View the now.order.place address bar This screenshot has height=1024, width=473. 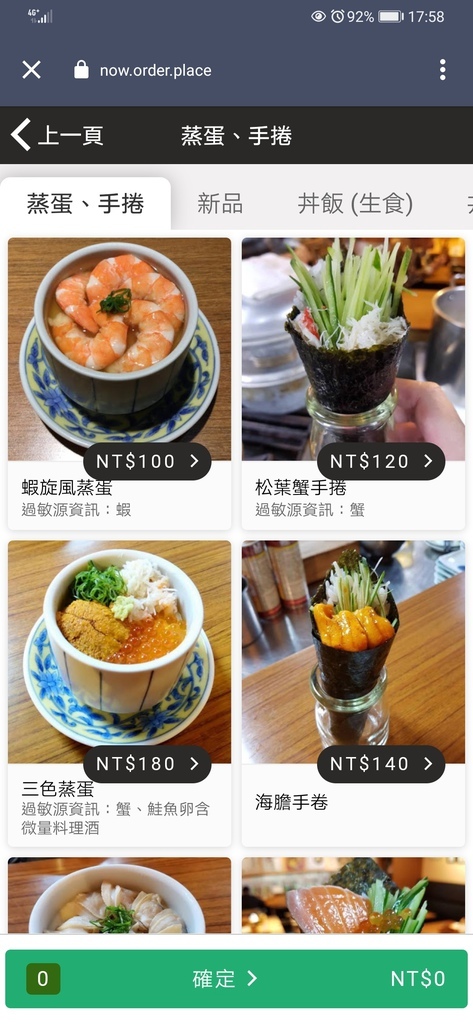tap(155, 71)
